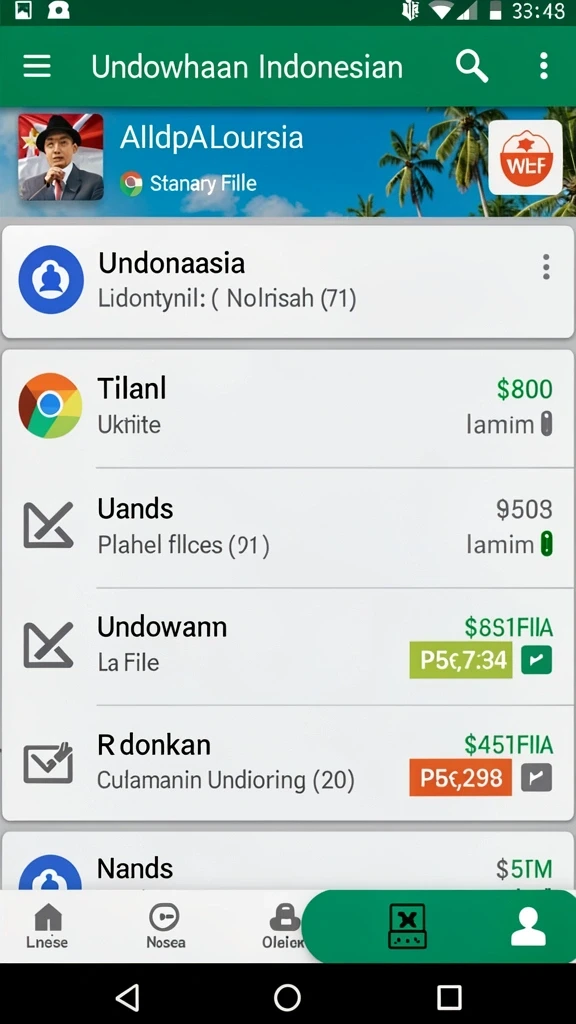Open the three-dot menu on Undonaasia
Screen dimensions: 576x1024
tap(546, 267)
